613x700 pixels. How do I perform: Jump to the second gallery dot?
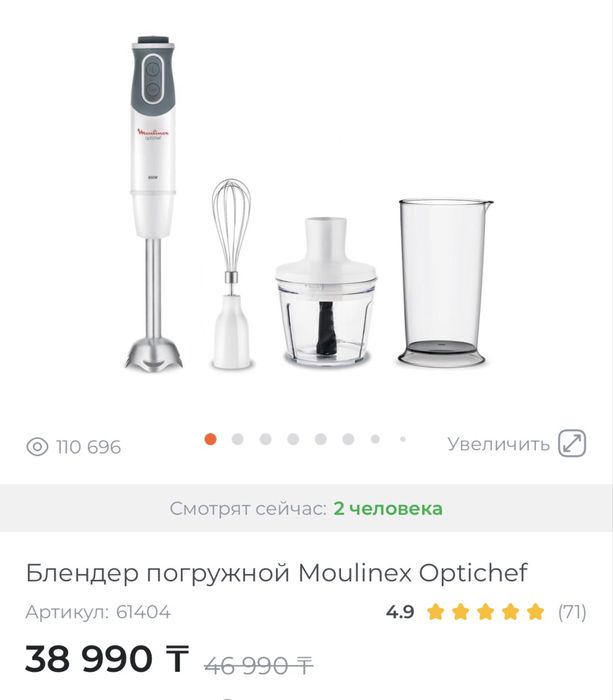click(238, 439)
